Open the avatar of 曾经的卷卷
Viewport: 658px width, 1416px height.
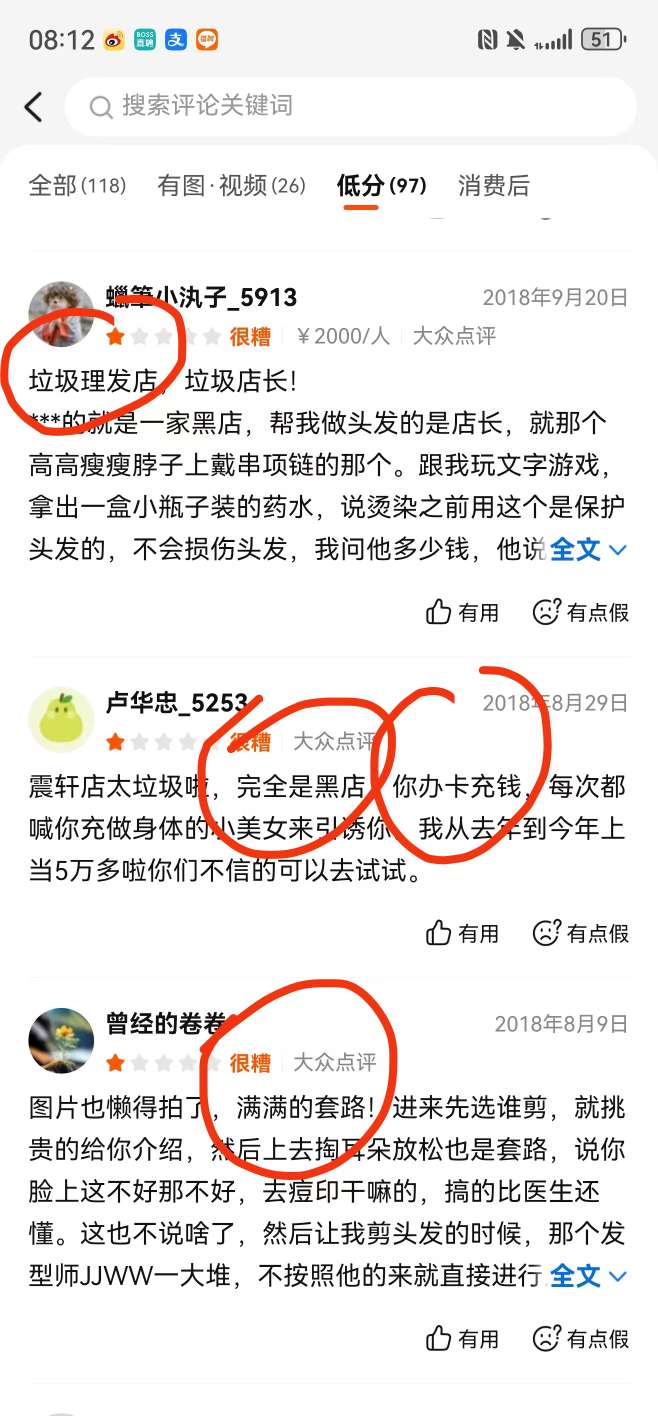pos(62,1040)
